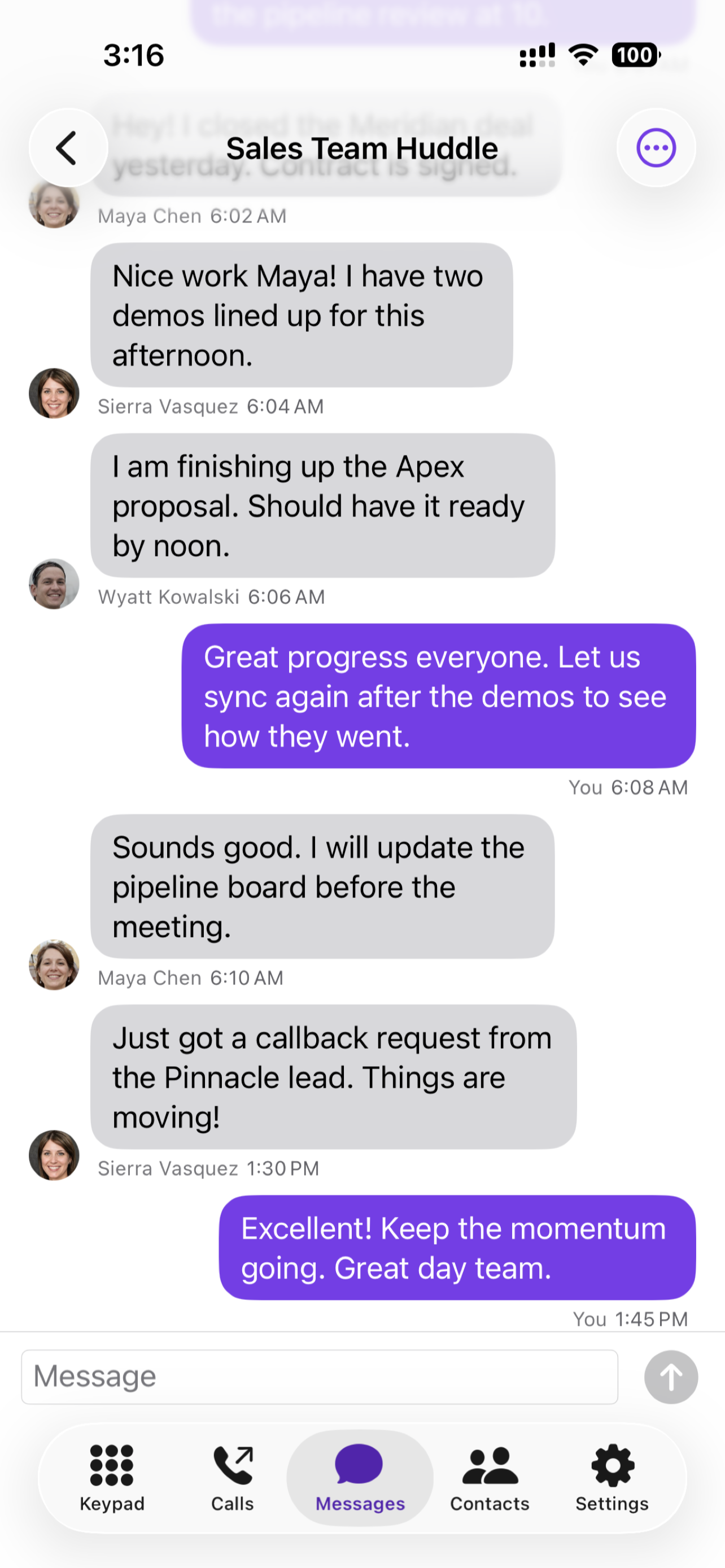Select the Pinnacle callback message from Sierra

(x=333, y=1077)
